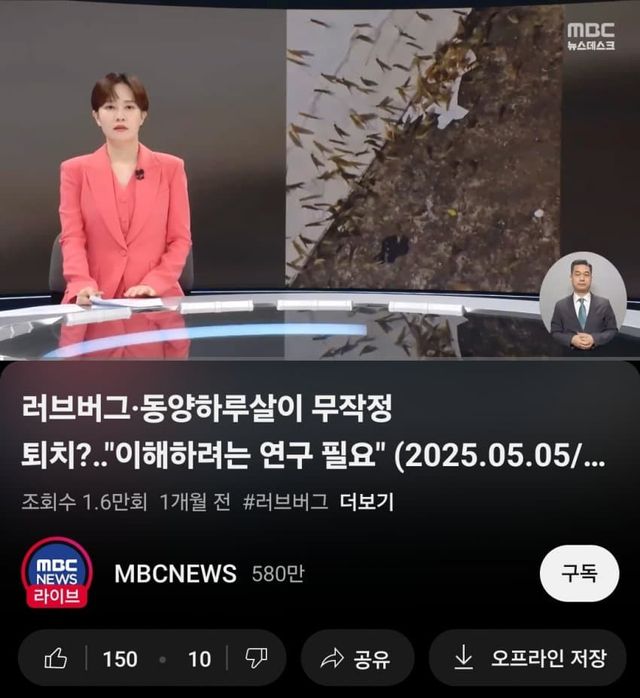
Task: Like the video with 150 likes
Action: pyautogui.click(x=90, y=658)
